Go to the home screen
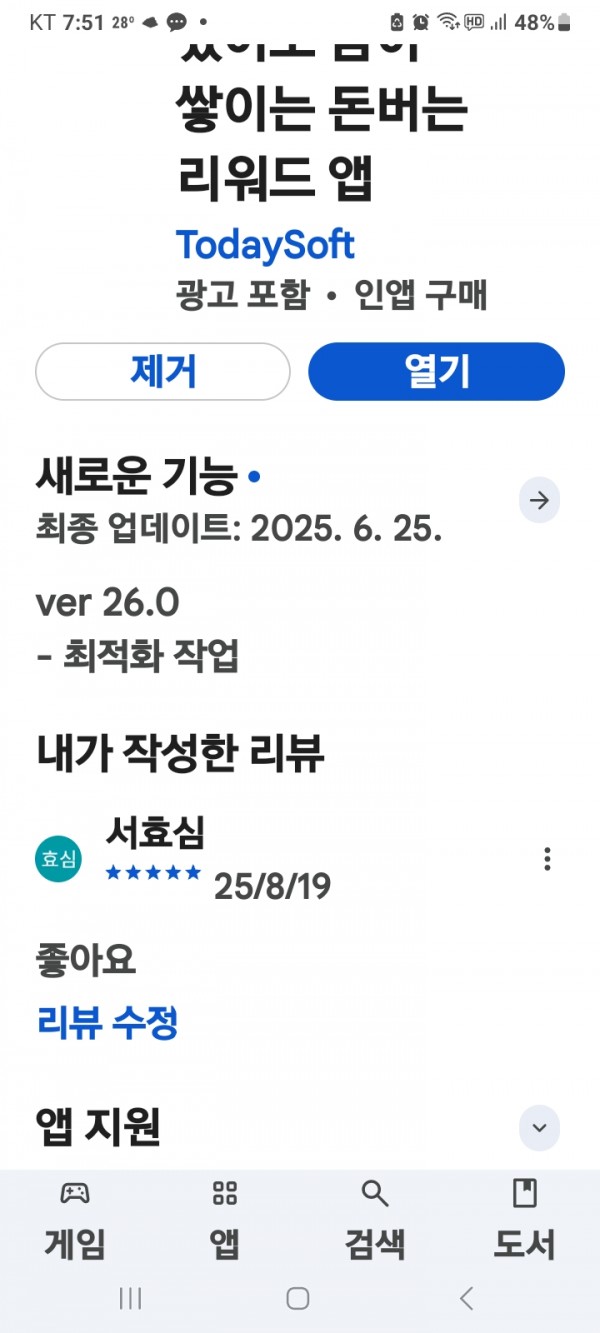 tap(298, 1298)
